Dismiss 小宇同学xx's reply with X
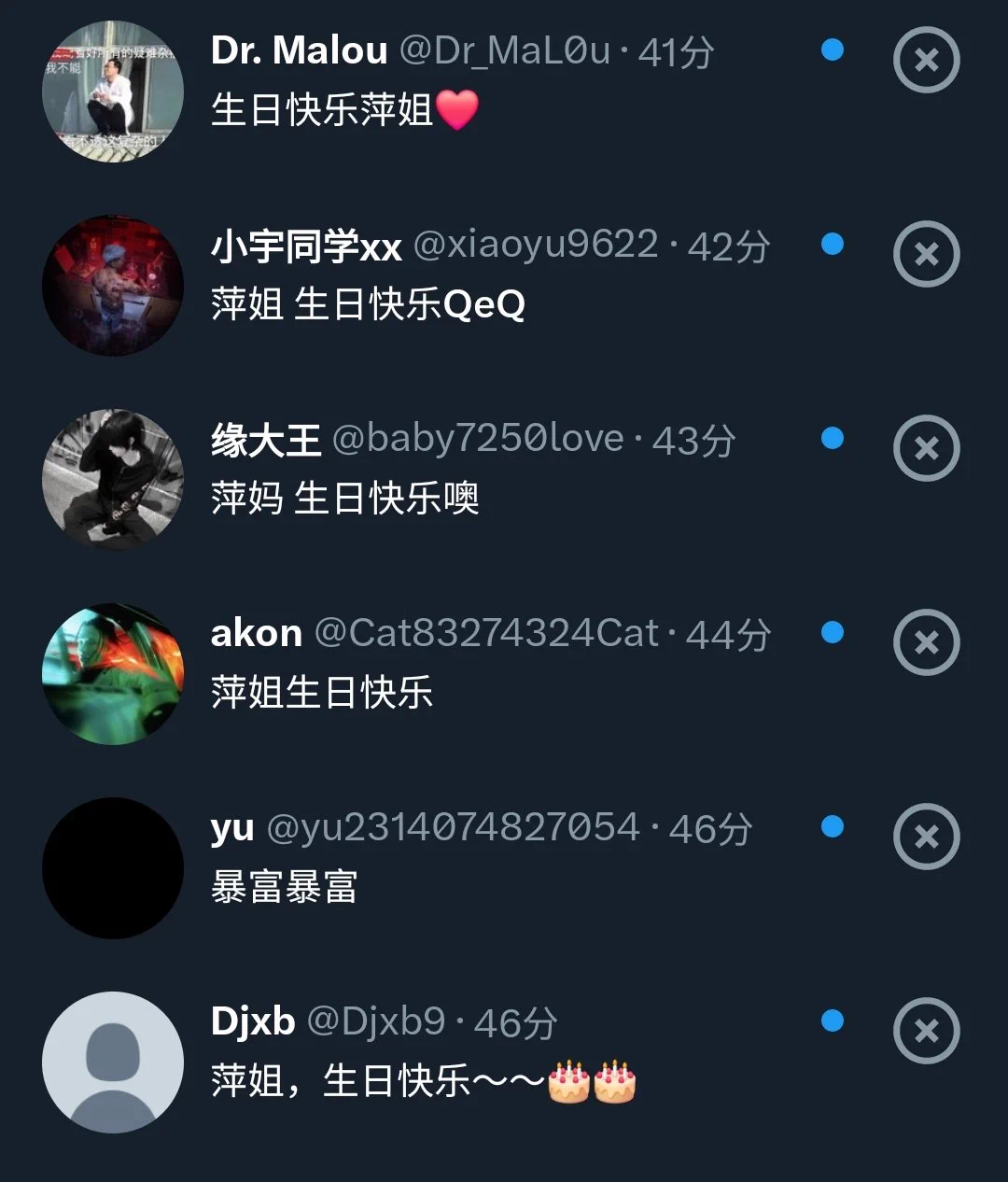The width and height of the screenshot is (1008, 1182). tap(926, 254)
